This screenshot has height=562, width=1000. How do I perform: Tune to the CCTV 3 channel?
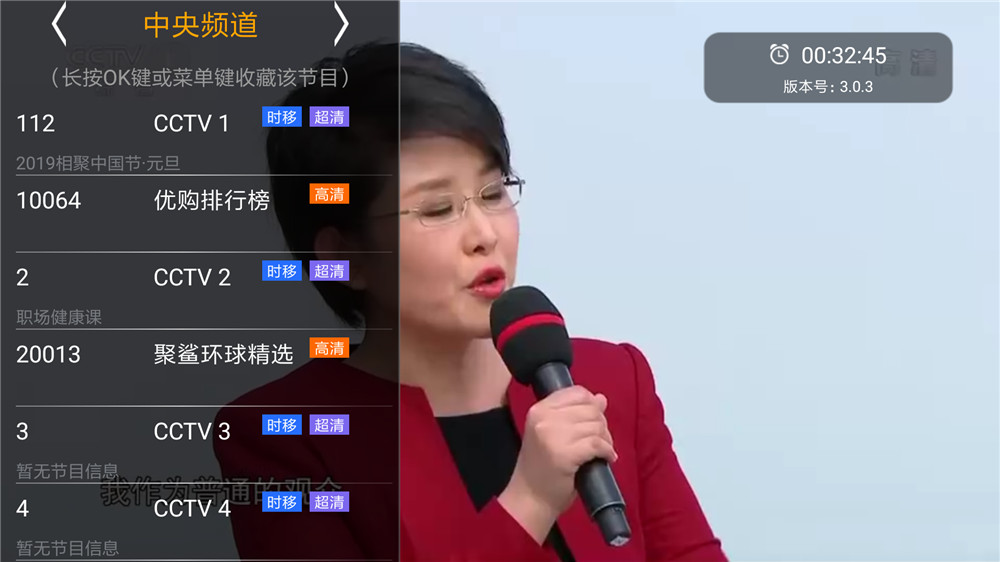[192, 432]
